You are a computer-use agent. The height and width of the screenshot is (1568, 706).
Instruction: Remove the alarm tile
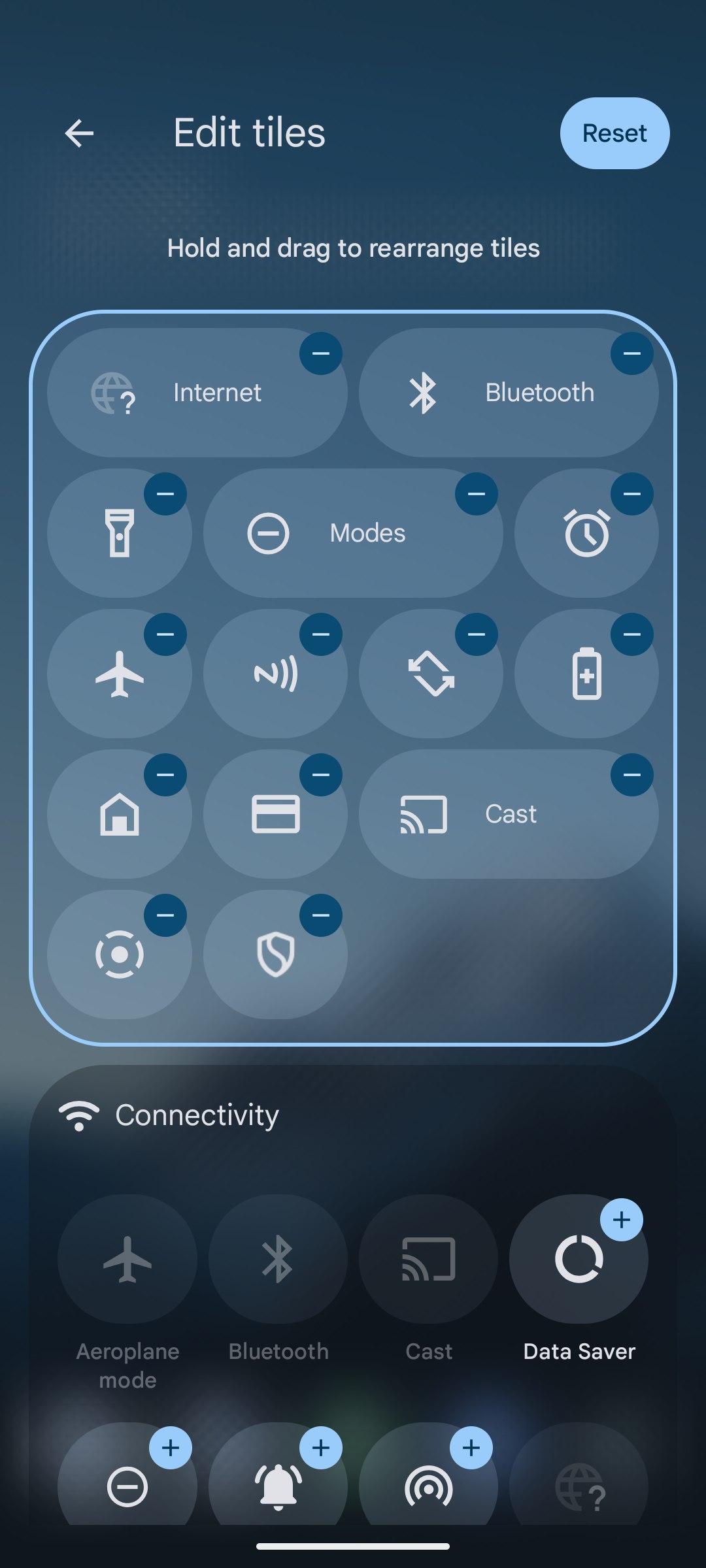click(x=632, y=494)
